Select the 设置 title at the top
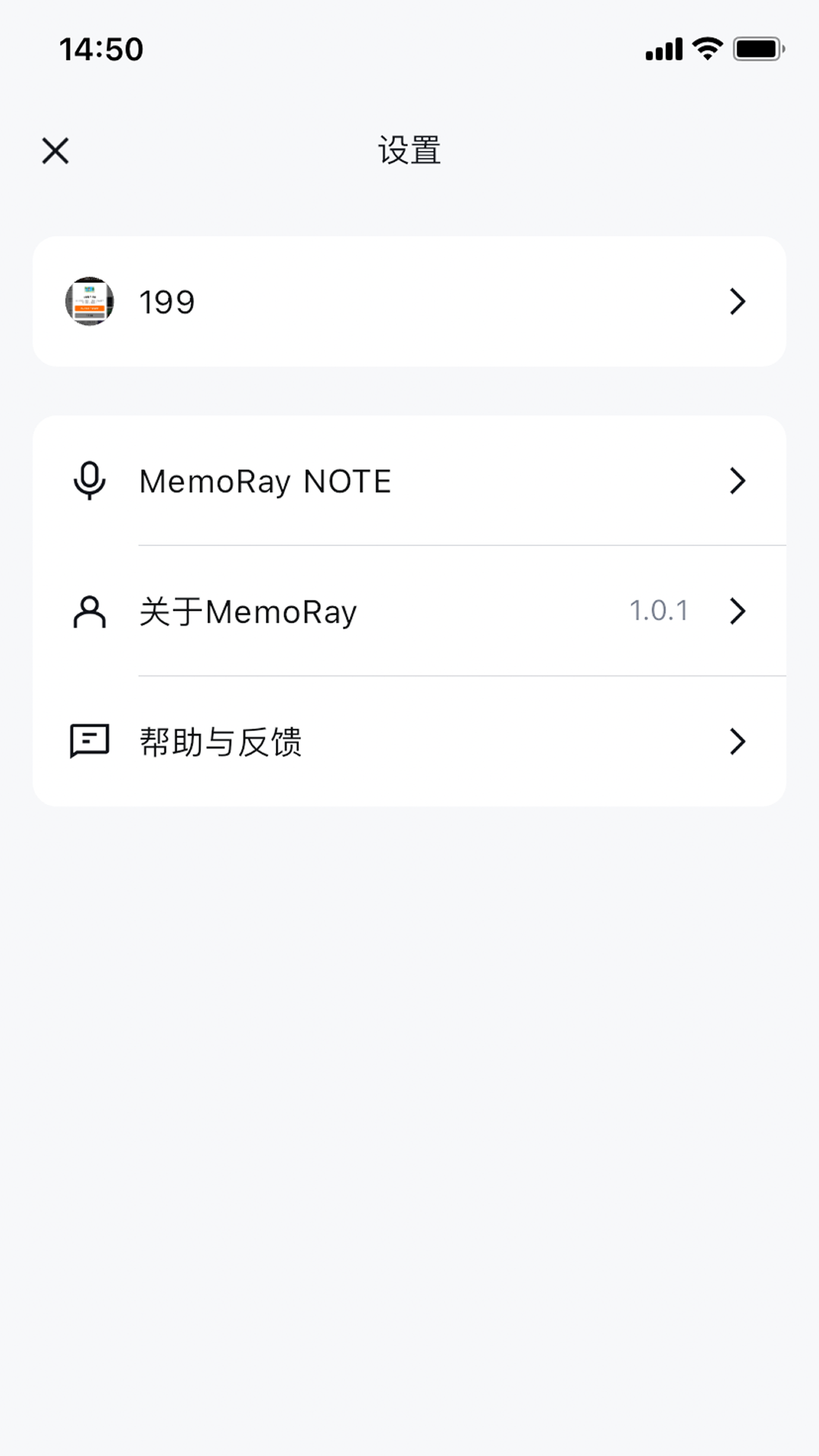This screenshot has height=1456, width=819. [409, 150]
